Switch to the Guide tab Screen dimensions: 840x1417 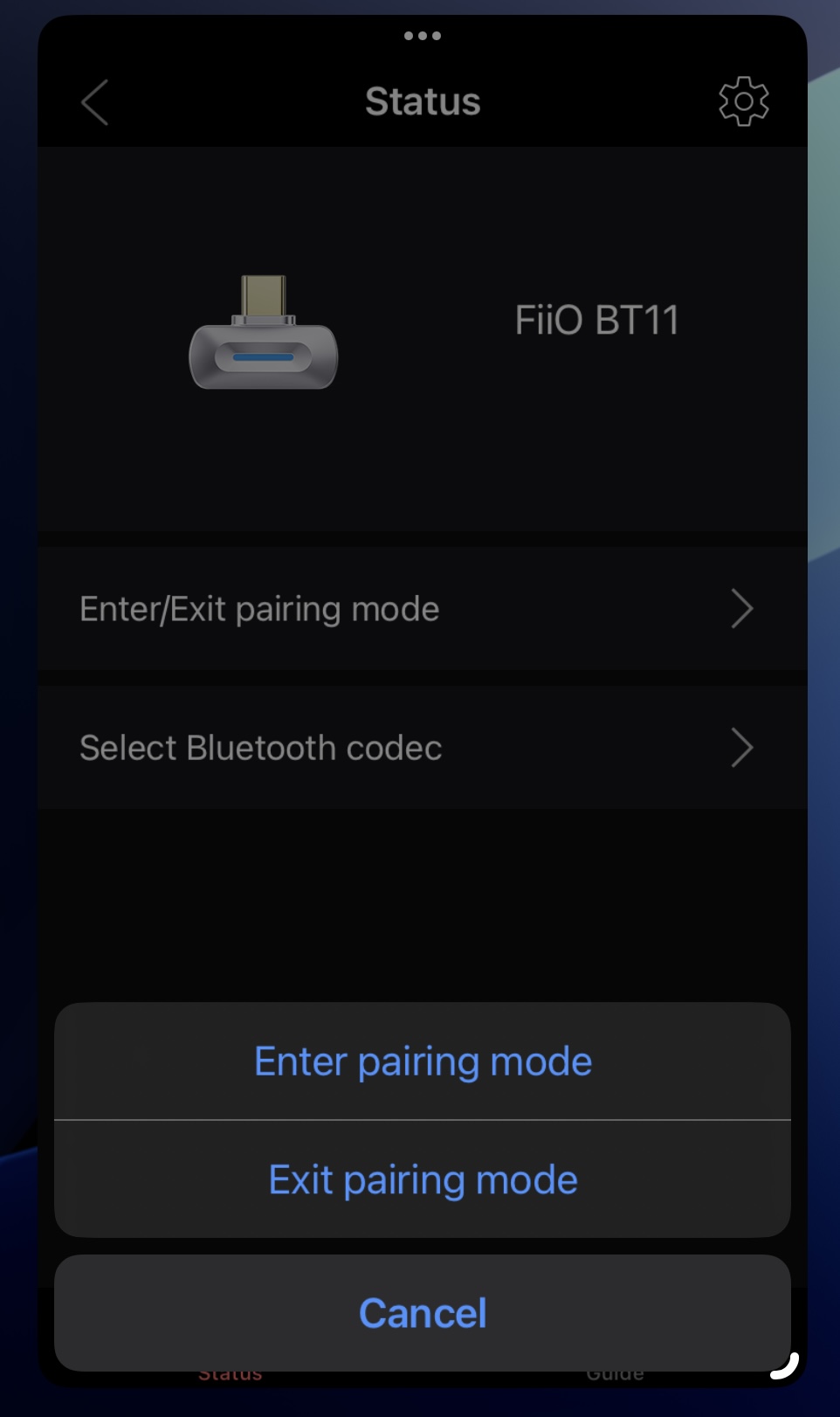(x=616, y=1372)
